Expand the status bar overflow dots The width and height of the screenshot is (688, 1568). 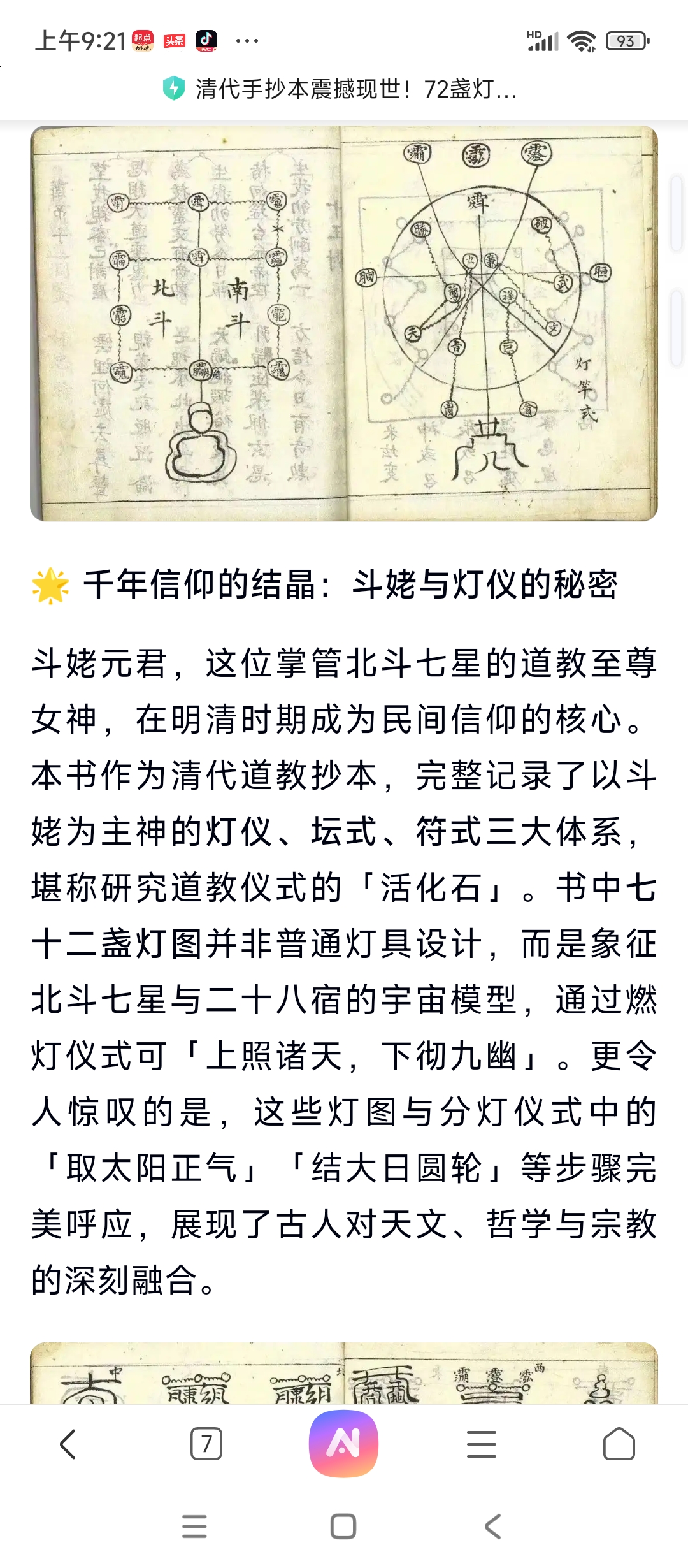pos(248,40)
